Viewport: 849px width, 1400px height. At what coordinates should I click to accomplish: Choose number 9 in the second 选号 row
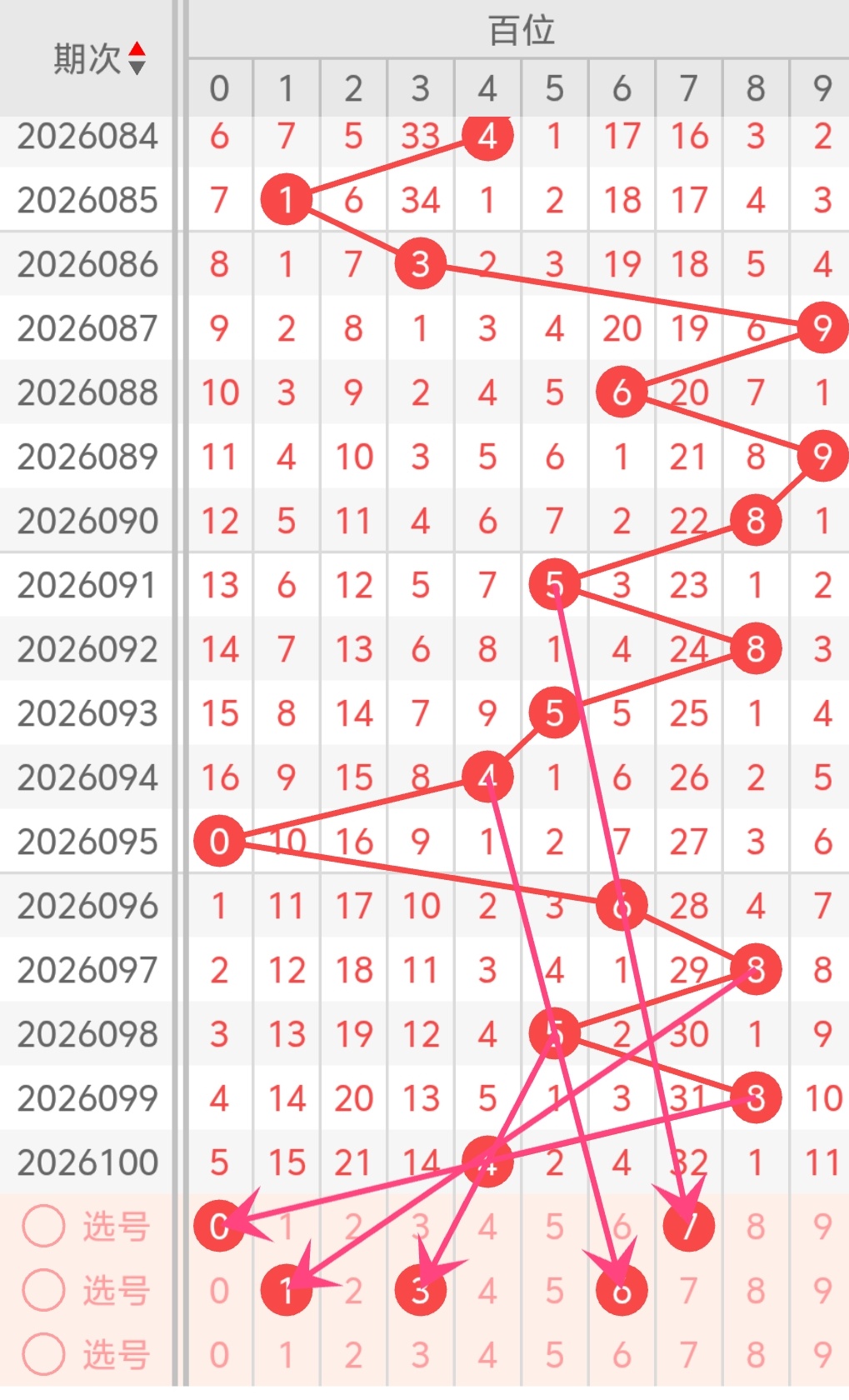click(822, 1290)
